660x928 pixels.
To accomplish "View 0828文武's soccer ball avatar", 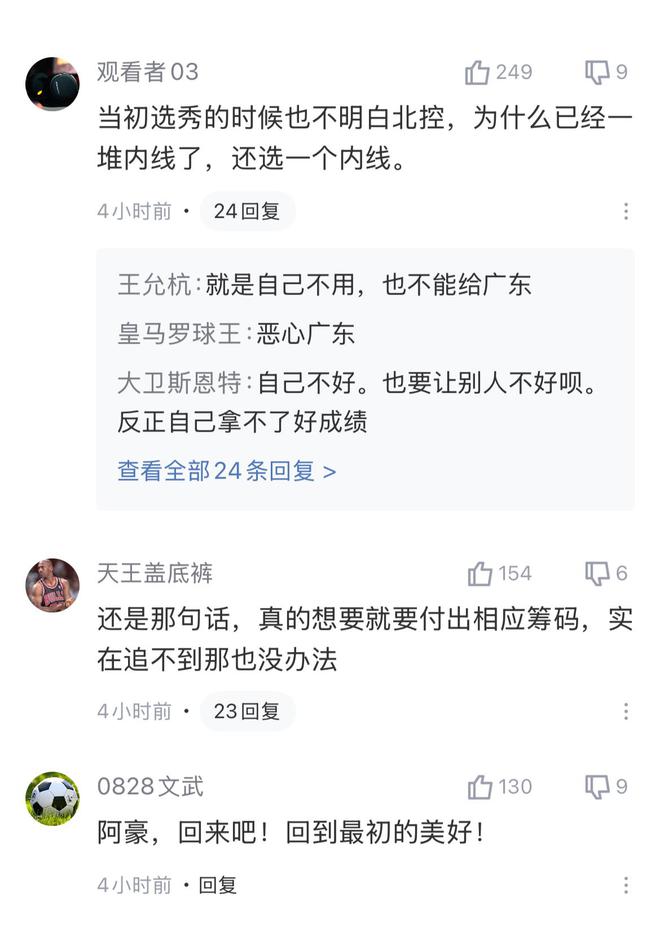I will 52,798.
